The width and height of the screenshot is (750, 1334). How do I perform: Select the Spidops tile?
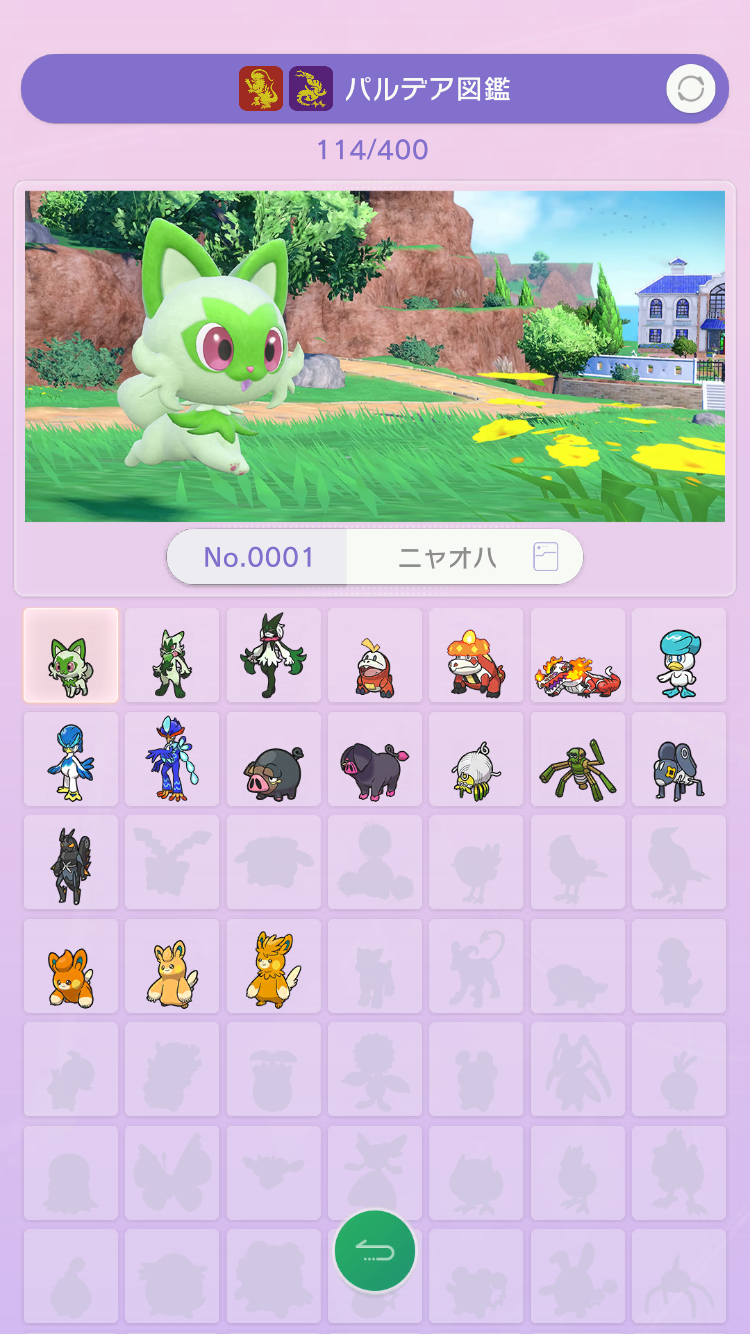pos(578,759)
